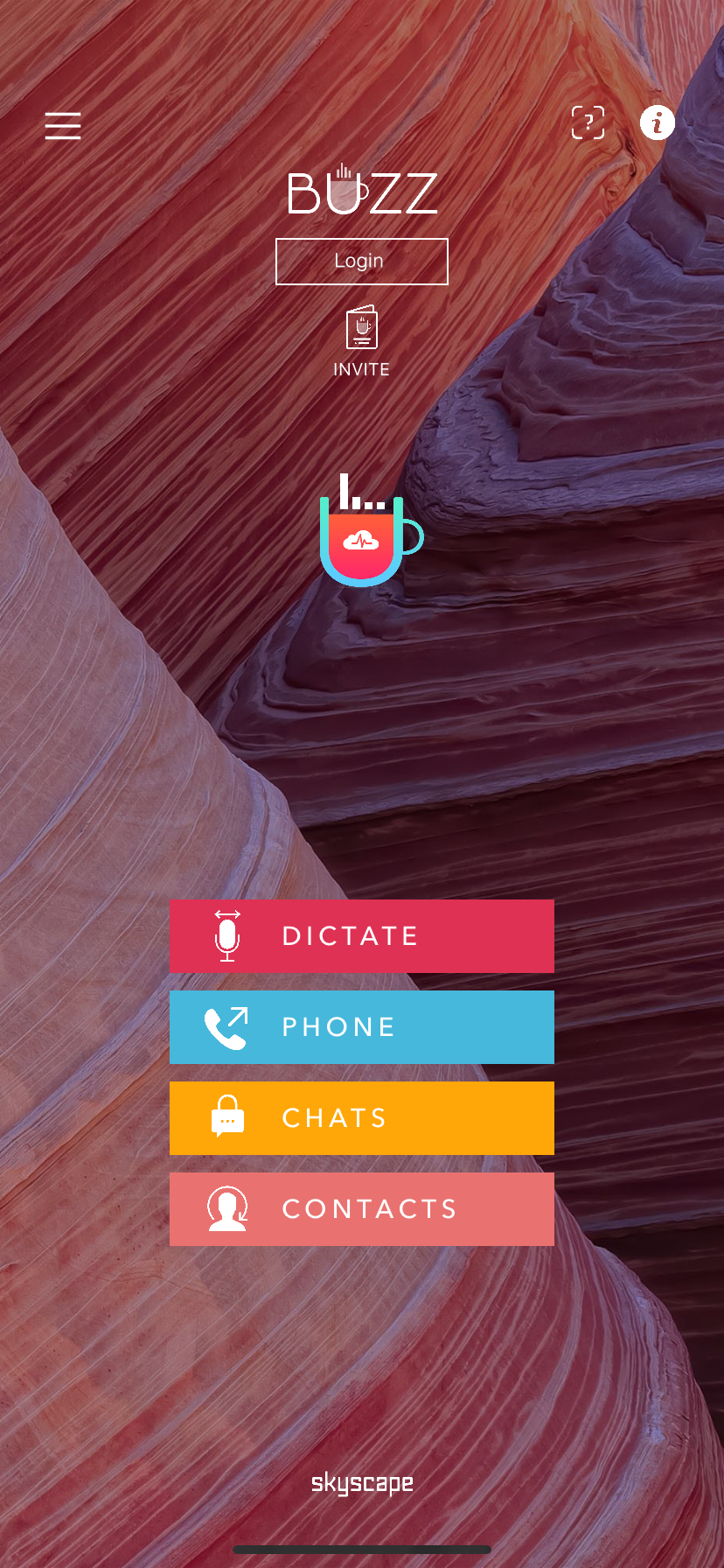View your CONTACTS list
Viewport: 724px width, 1568px height.
click(x=362, y=1208)
